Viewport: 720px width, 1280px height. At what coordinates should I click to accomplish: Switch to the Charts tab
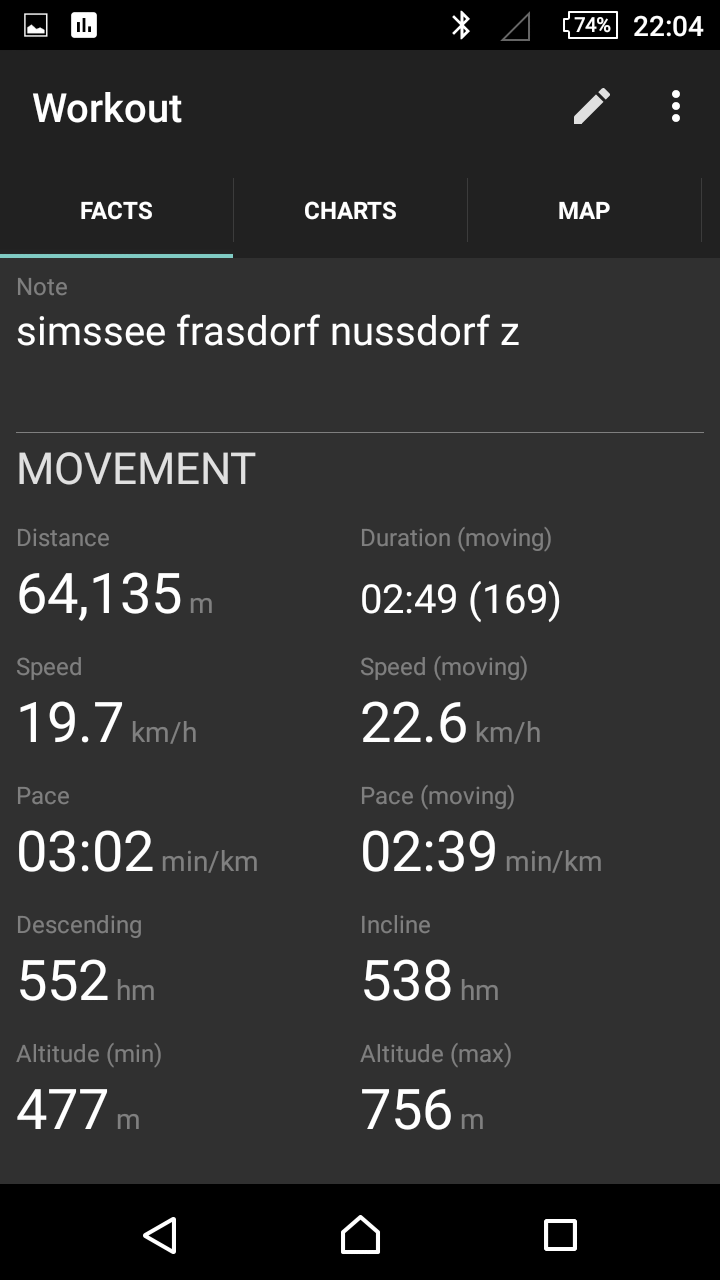pyautogui.click(x=350, y=211)
